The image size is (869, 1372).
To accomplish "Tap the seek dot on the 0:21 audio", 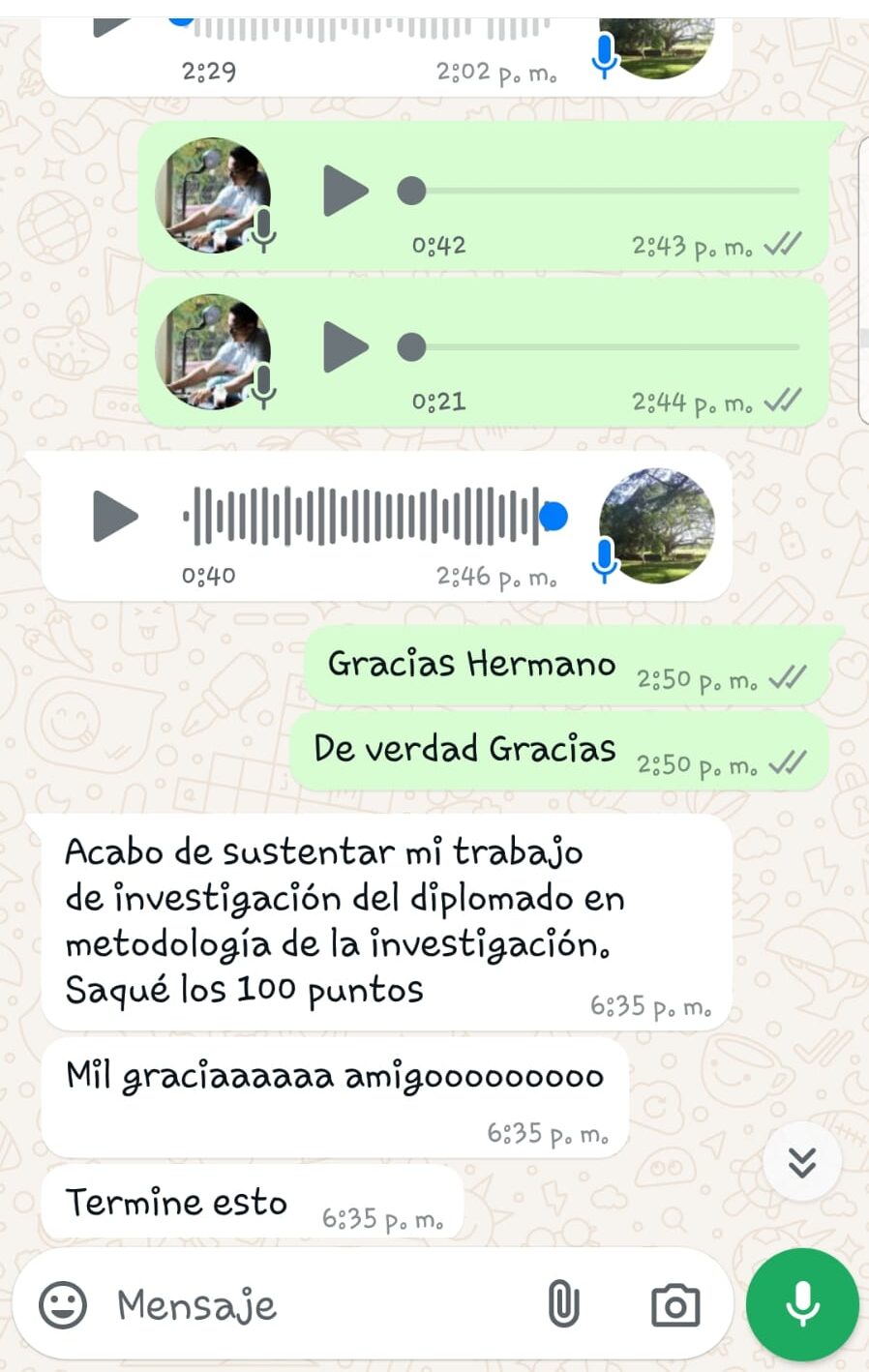I will 412,346.
